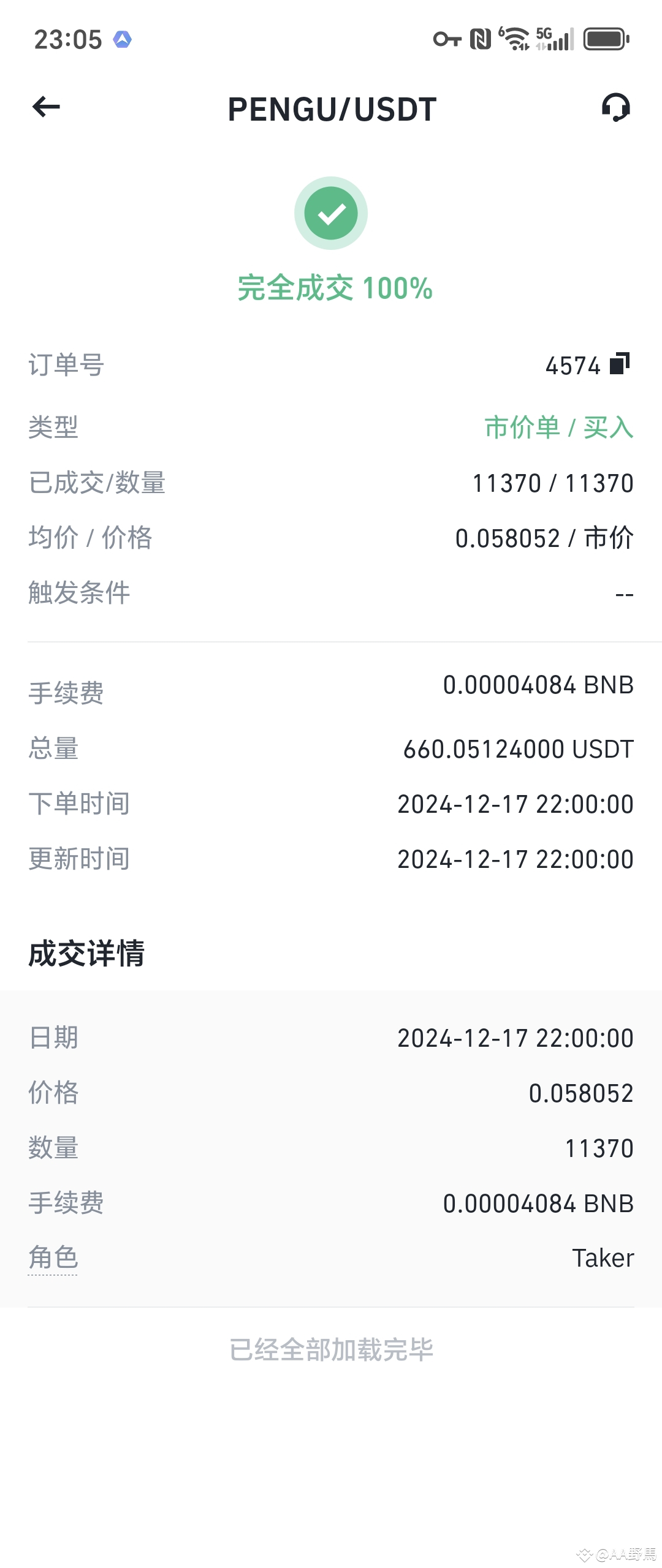The height and width of the screenshot is (1568, 662).
Task: Copy the order number 4574
Action: pyautogui.click(x=620, y=364)
